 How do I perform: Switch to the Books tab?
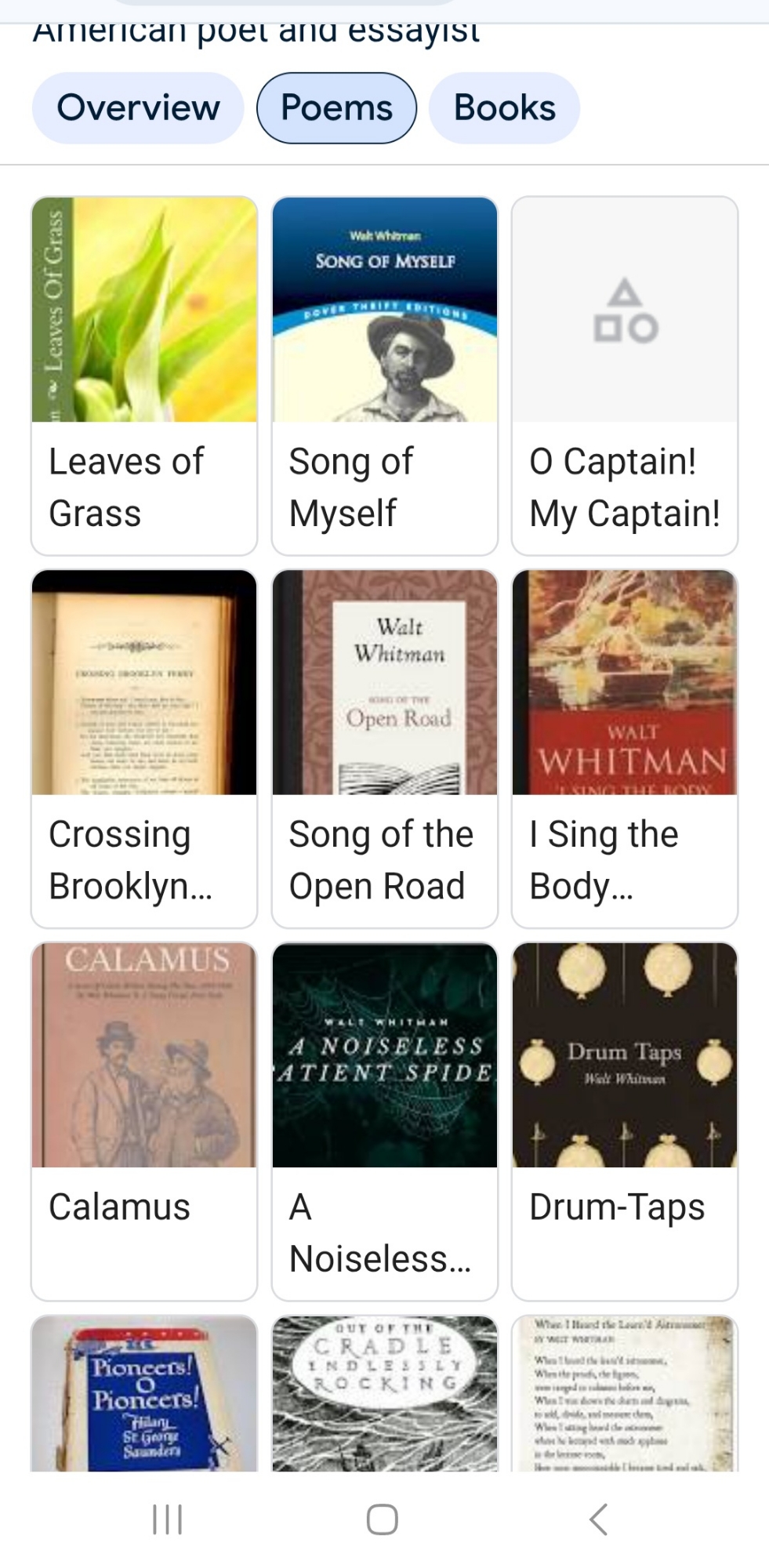click(504, 108)
